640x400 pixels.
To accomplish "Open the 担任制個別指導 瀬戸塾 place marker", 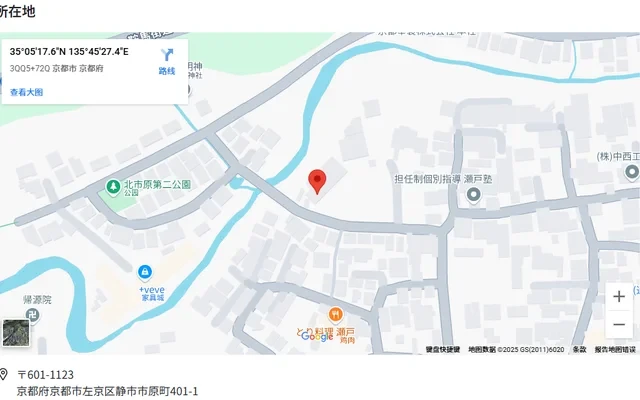I will [474, 198].
